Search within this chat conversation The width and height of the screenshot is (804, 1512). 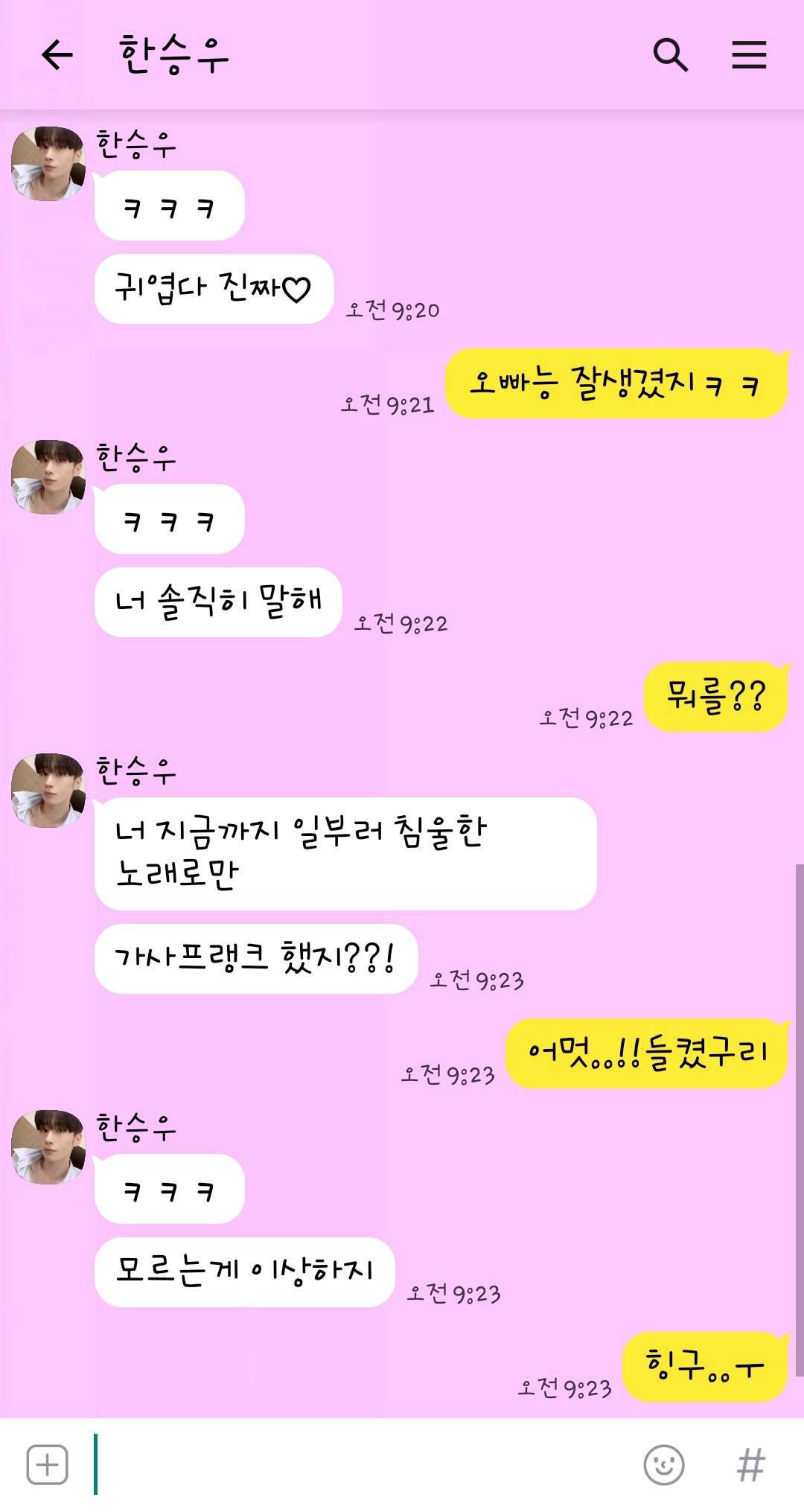click(670, 55)
